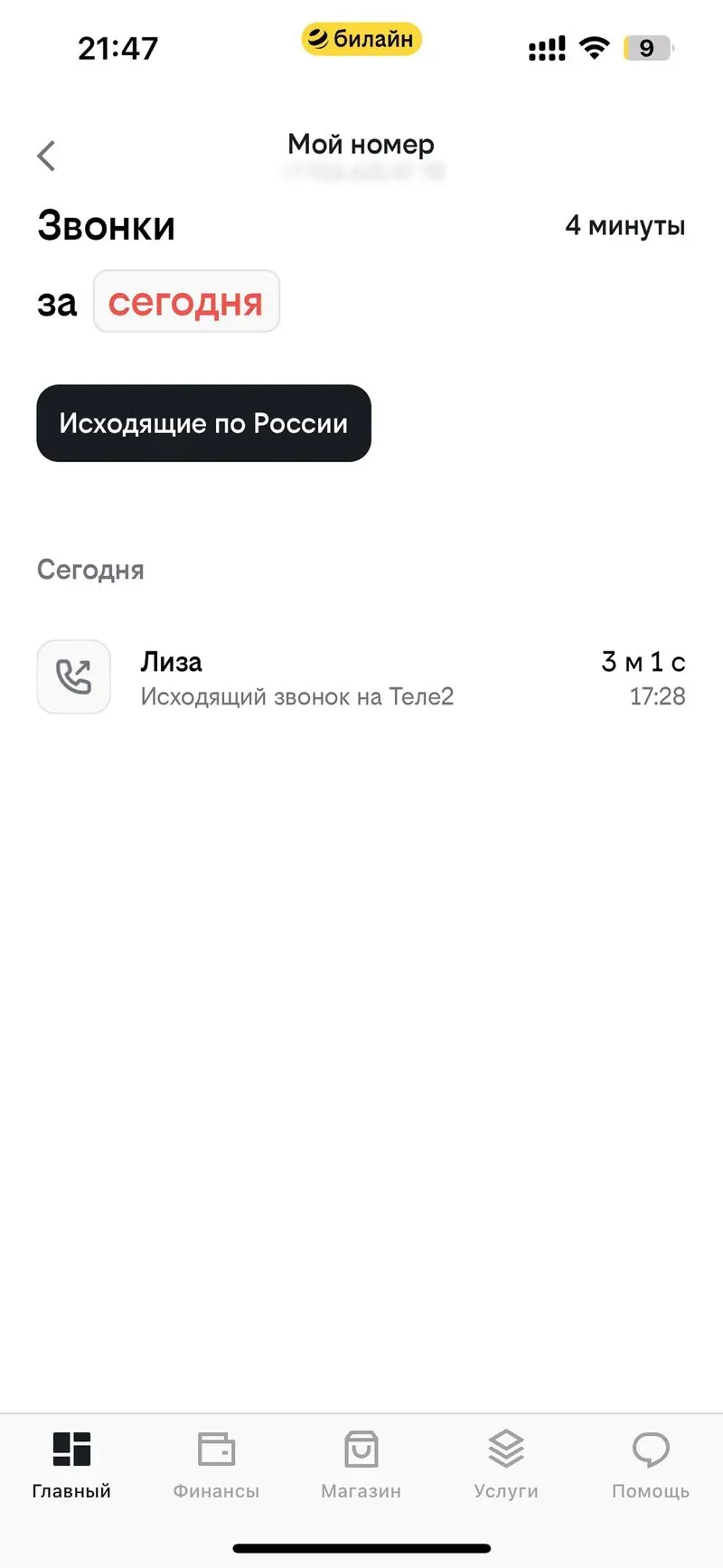Open the Помощь tab
This screenshot has height=1568, width=723.
click(650, 1465)
